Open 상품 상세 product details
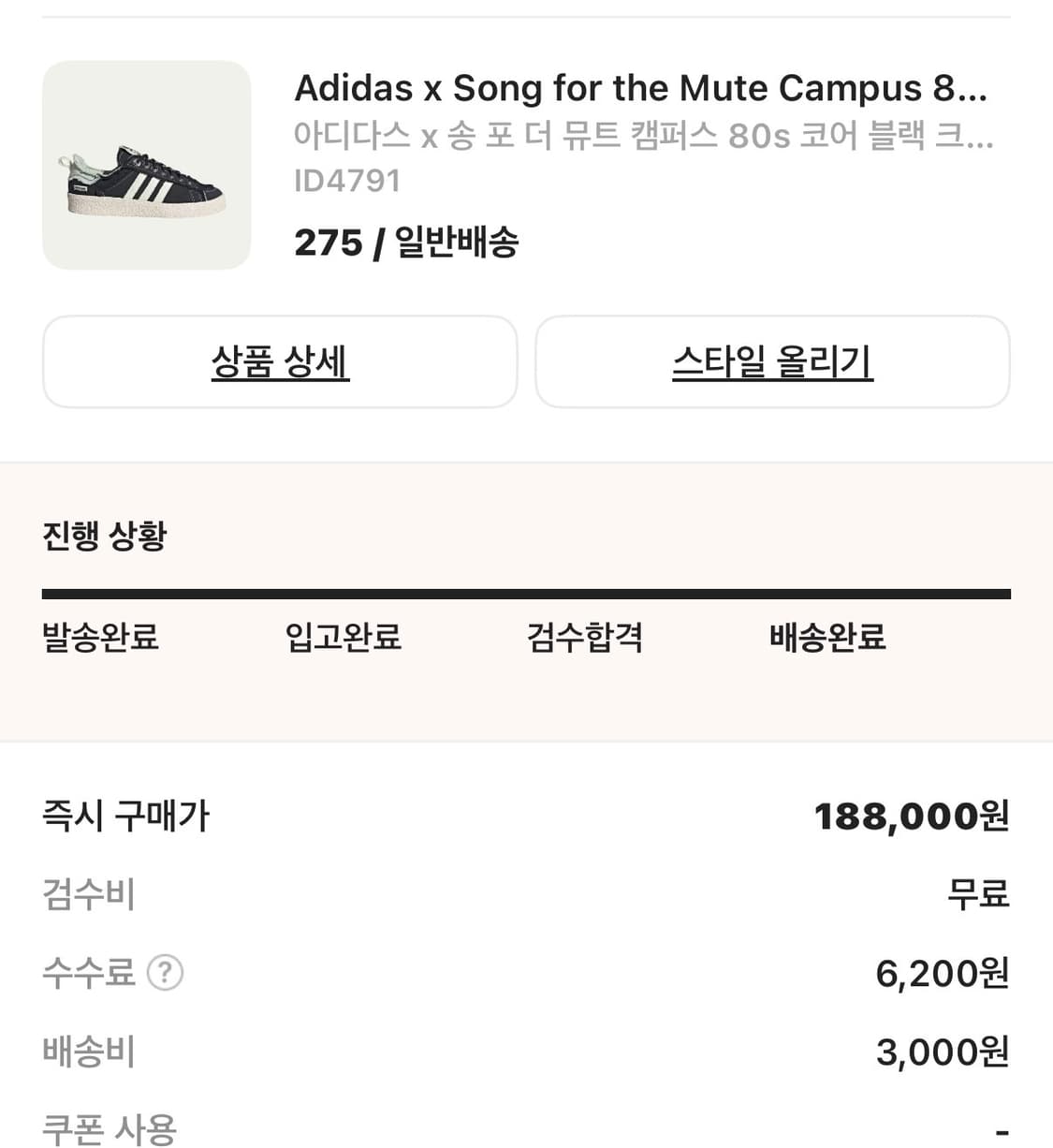The width and height of the screenshot is (1053, 1148). click(280, 361)
